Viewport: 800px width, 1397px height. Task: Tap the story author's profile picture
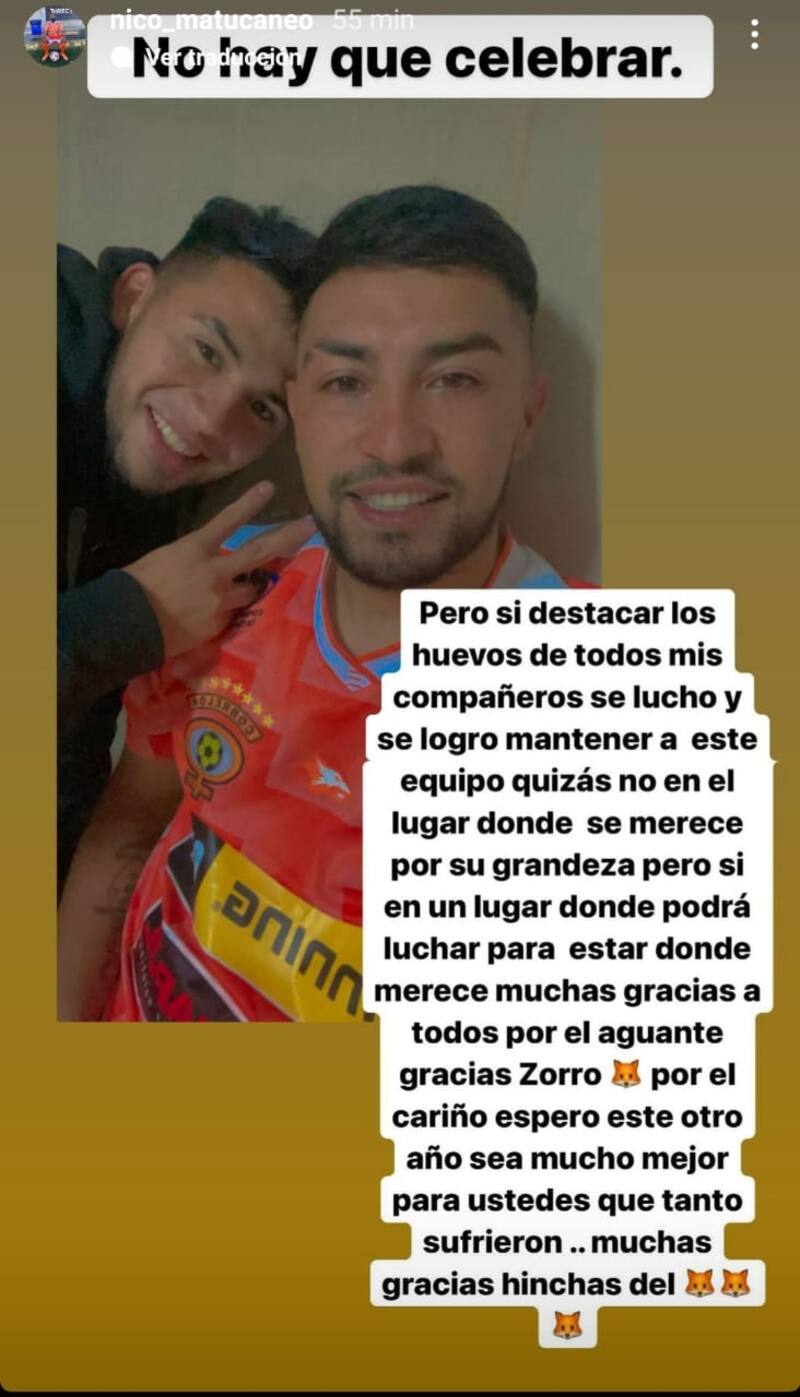tap(55, 36)
